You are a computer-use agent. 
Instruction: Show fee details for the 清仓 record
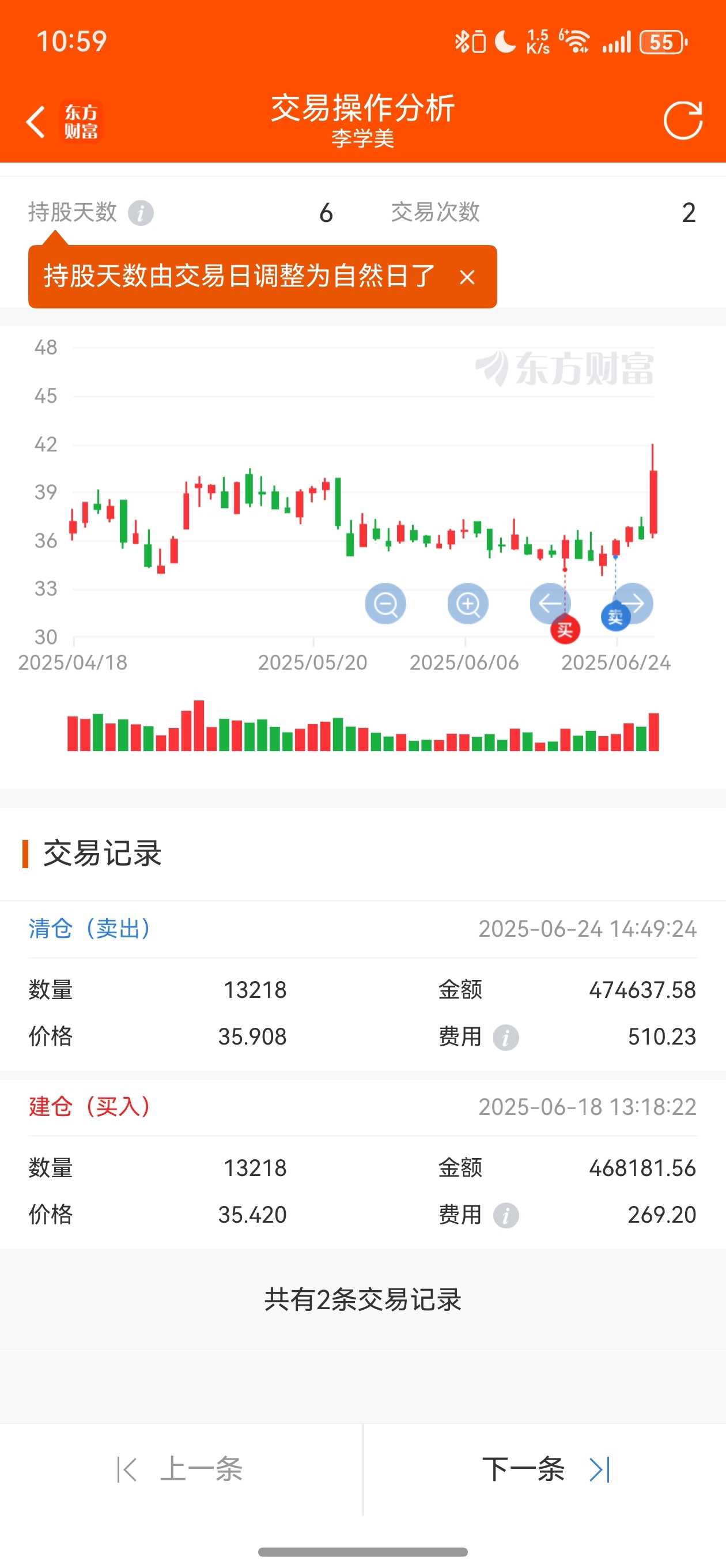coord(506,1037)
